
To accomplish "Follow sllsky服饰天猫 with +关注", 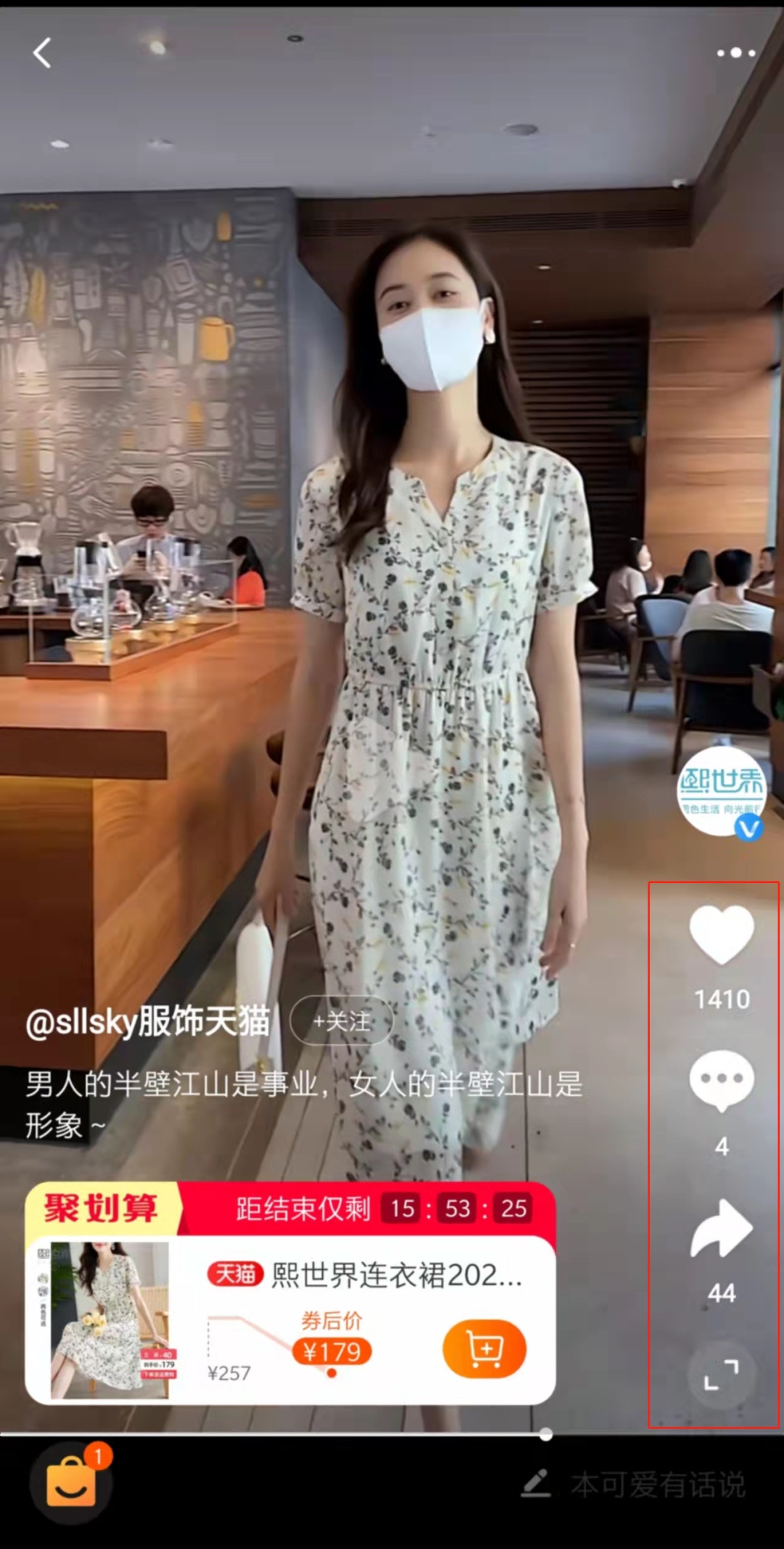I will click(341, 1022).
